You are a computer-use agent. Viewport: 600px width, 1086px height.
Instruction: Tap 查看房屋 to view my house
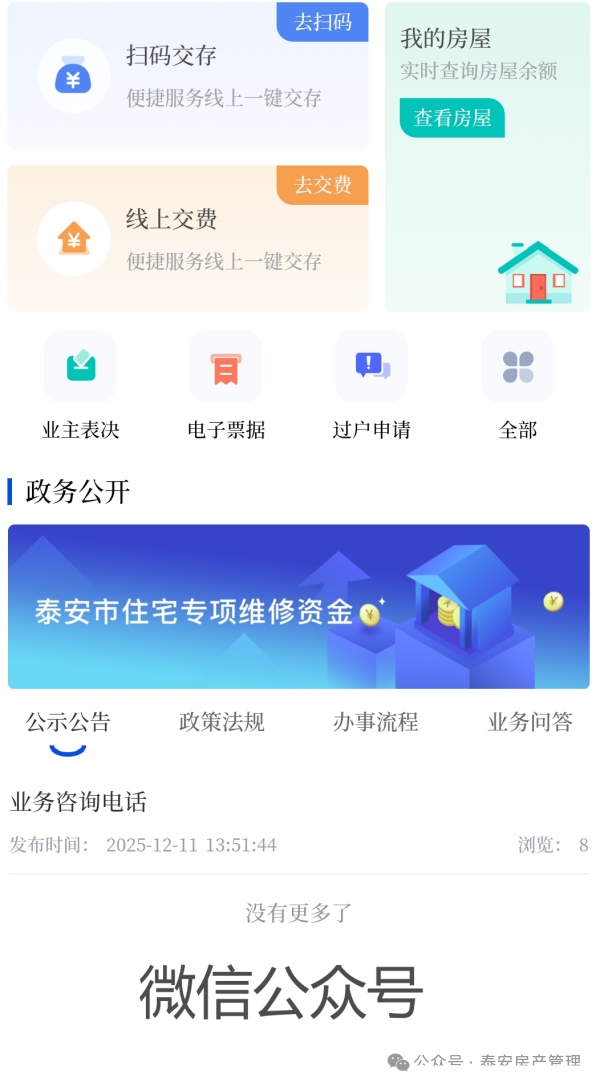coord(452,118)
